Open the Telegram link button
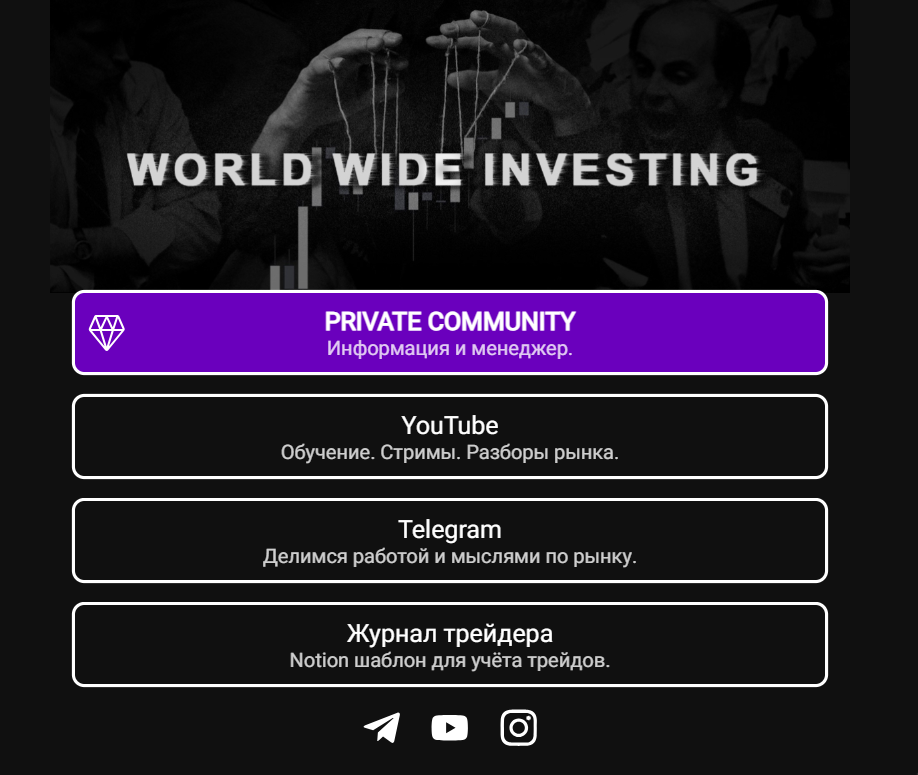 point(449,541)
